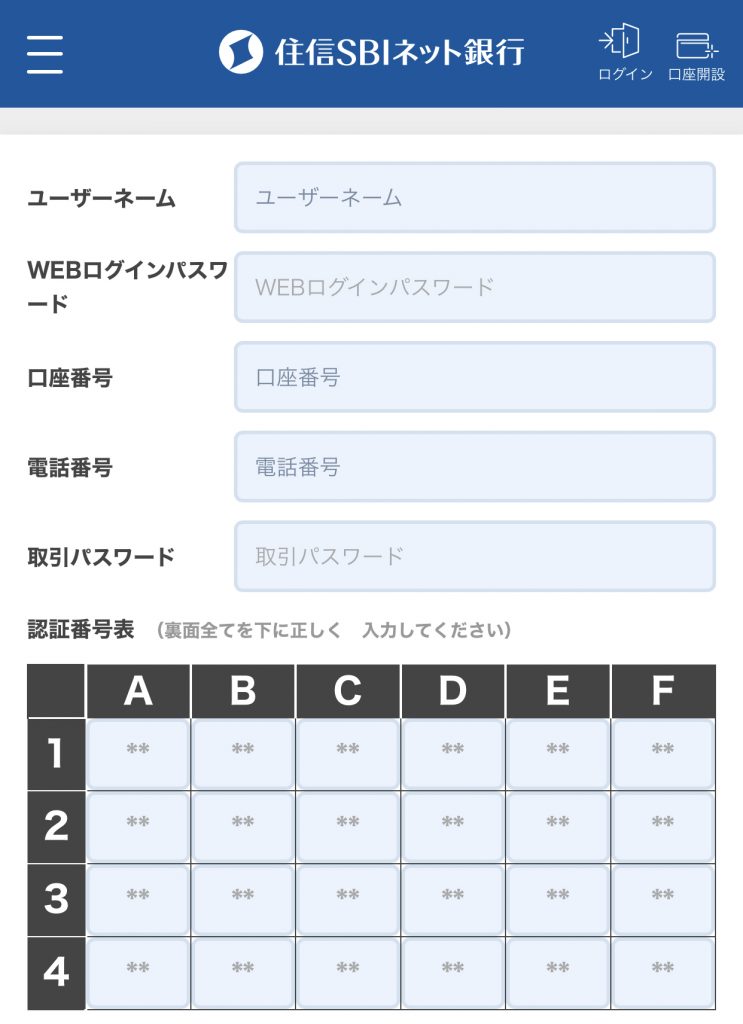Open the hamburger menu
743x1024 pixels.
coord(45,54)
